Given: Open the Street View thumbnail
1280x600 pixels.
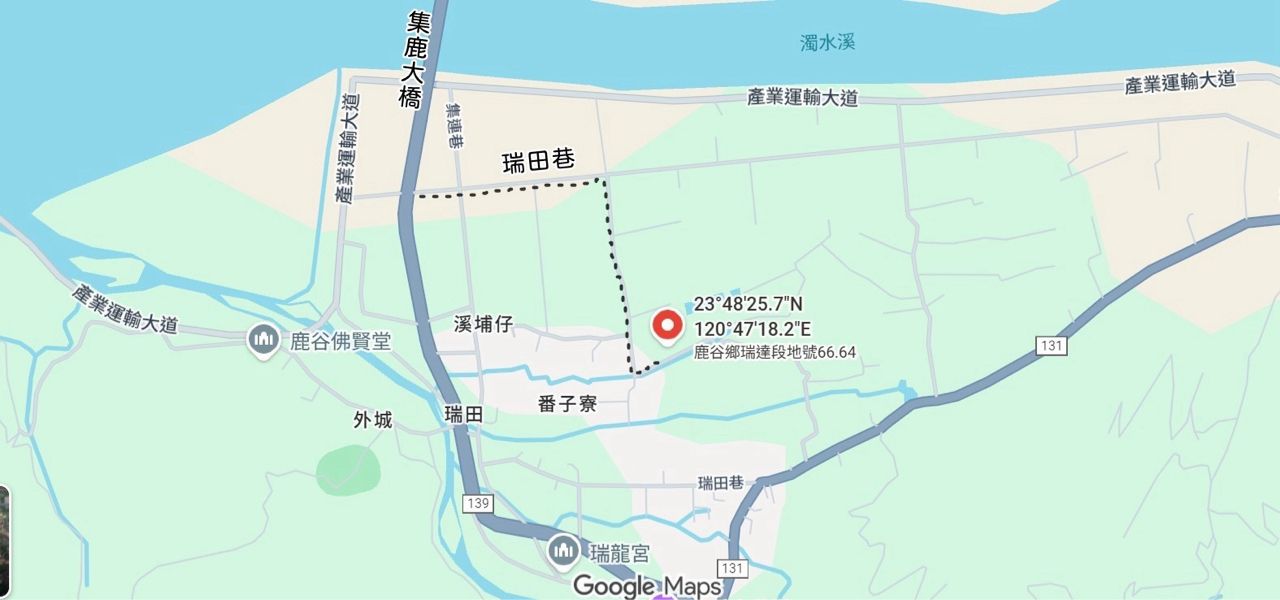Looking at the screenshot, I should point(4,540).
